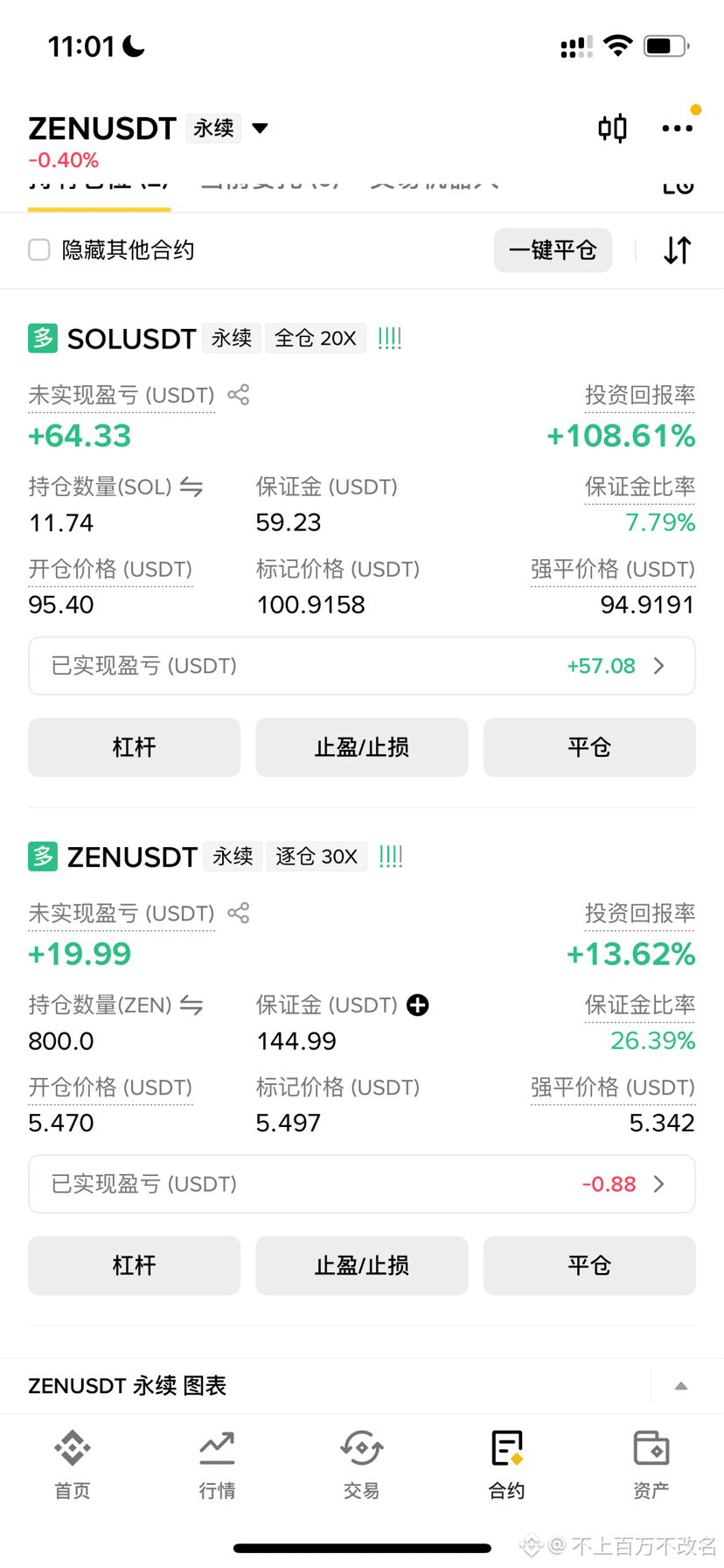Set 止盈/止损 for SOLUSDT position
Screen dimensions: 724x1568
[x=362, y=747]
